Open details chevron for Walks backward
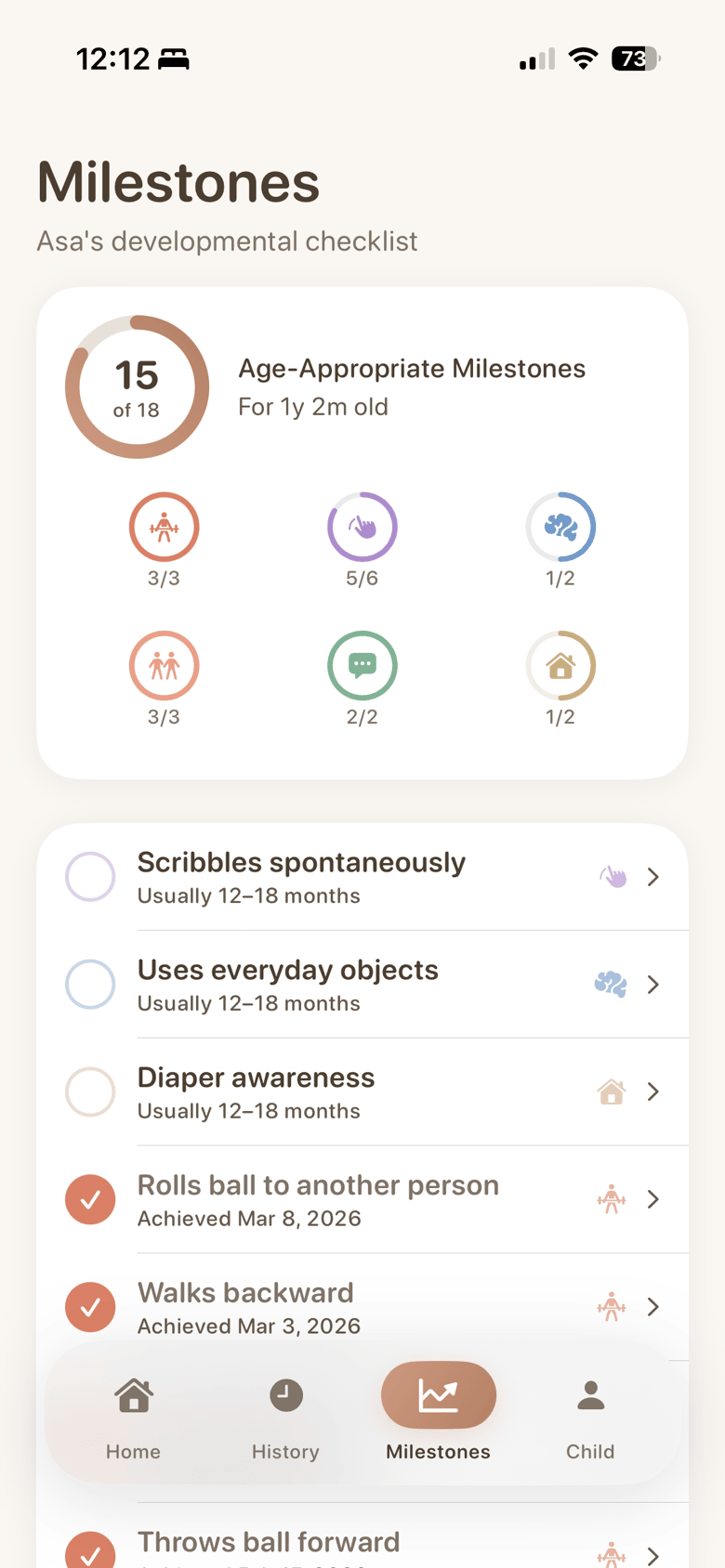The height and width of the screenshot is (1568, 725). [x=653, y=1307]
